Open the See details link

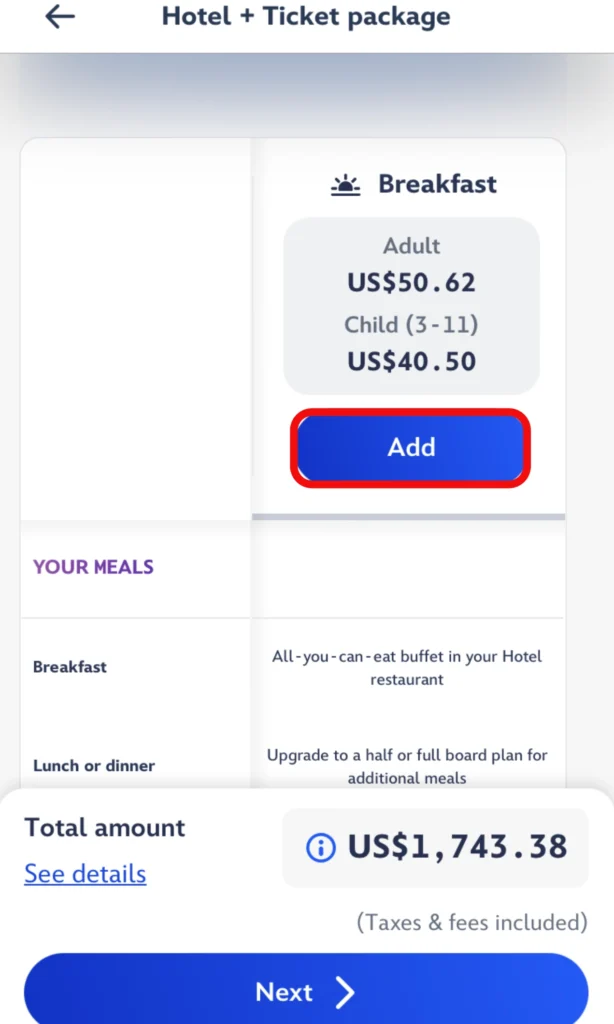point(85,873)
